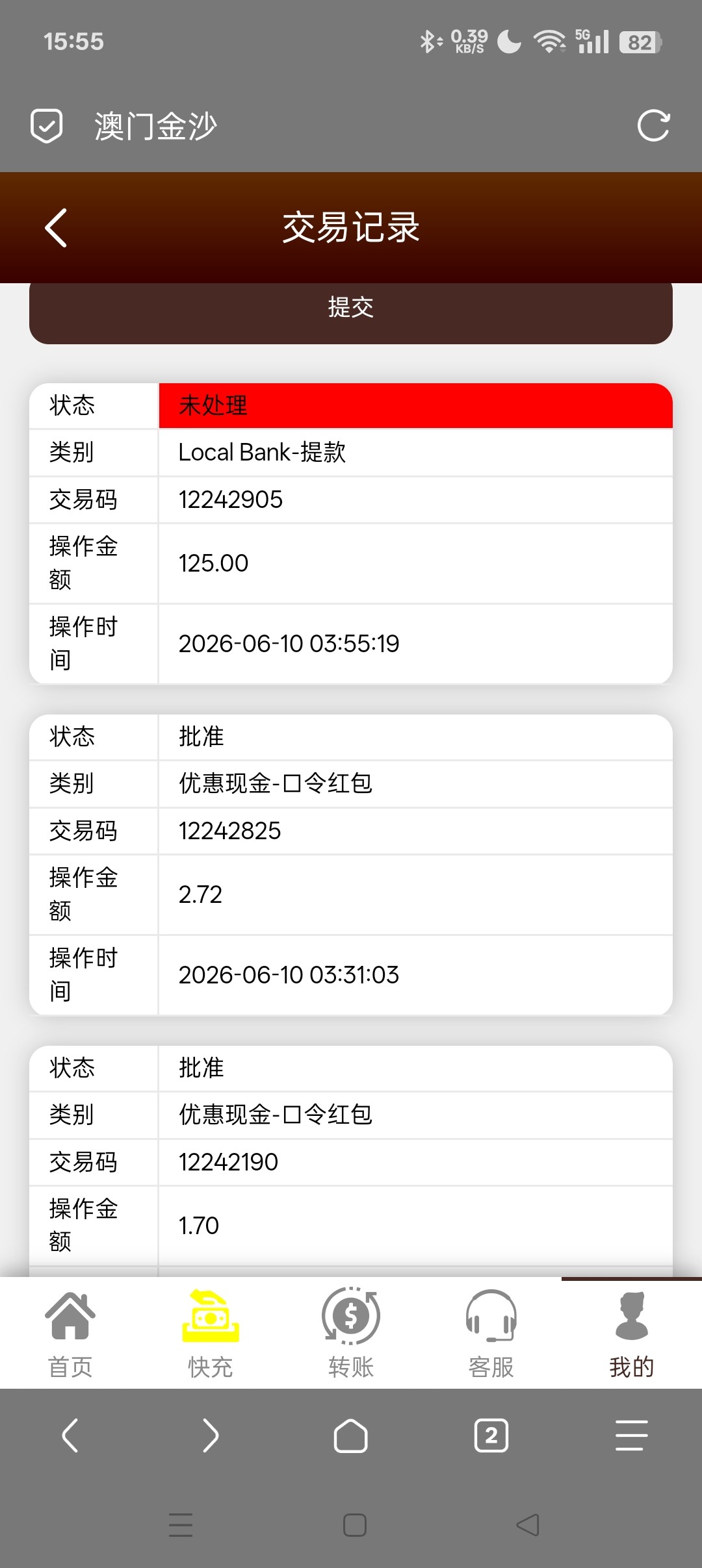Tap the site security shield icon
Image resolution: width=702 pixels, height=1568 pixels.
47,125
